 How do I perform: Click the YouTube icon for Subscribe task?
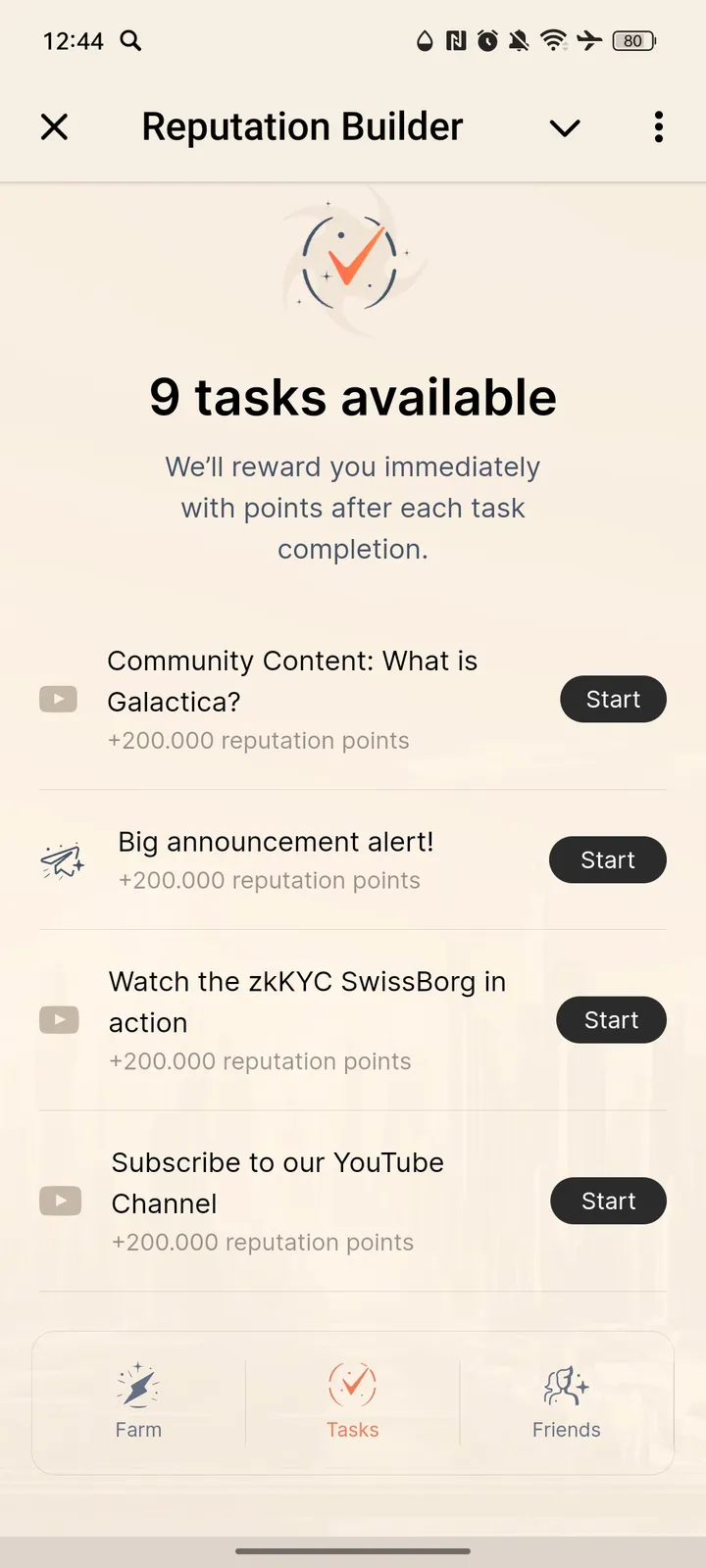point(60,1200)
